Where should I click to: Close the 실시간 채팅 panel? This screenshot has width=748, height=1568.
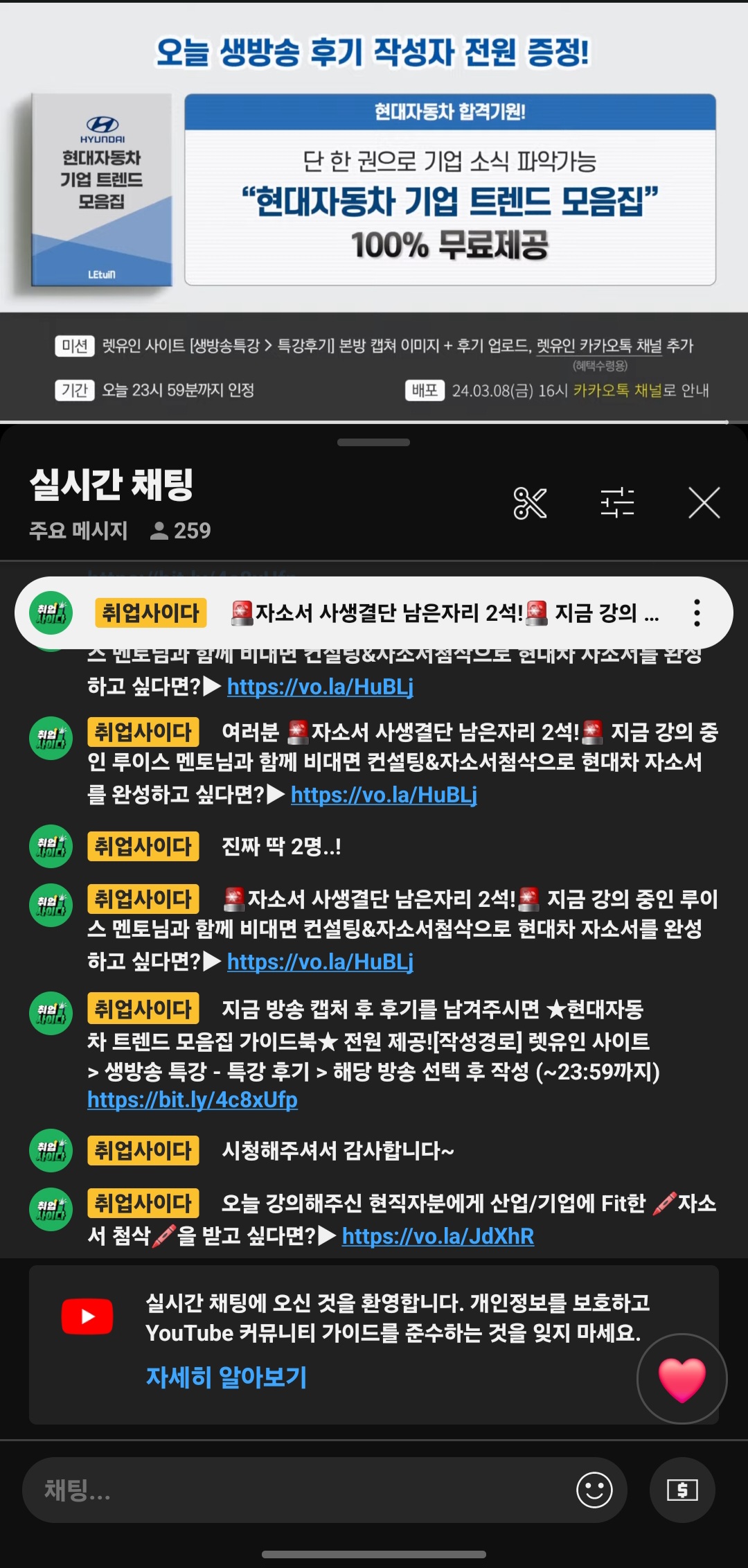pos(704,503)
